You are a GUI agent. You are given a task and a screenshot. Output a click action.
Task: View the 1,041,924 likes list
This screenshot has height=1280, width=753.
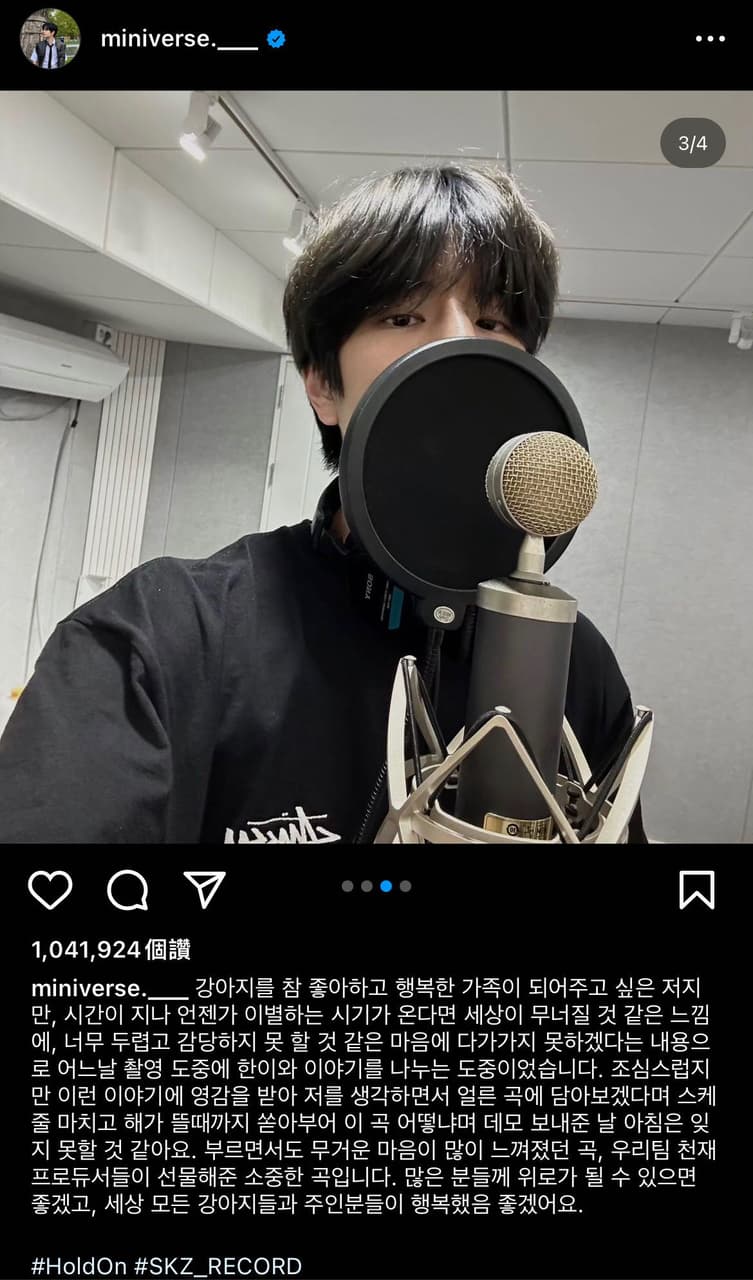[x=111, y=950]
